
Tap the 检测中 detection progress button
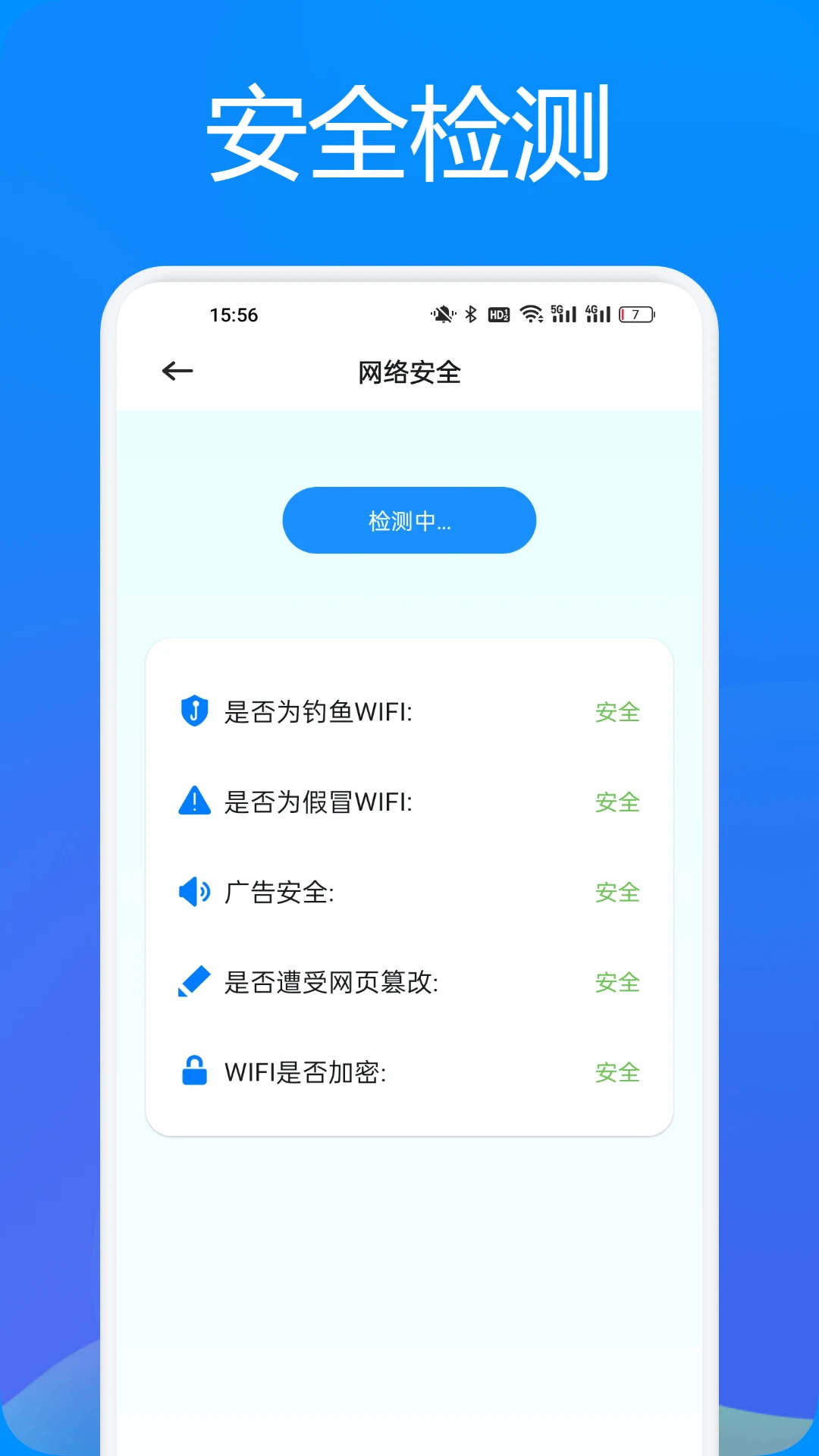coord(409,520)
